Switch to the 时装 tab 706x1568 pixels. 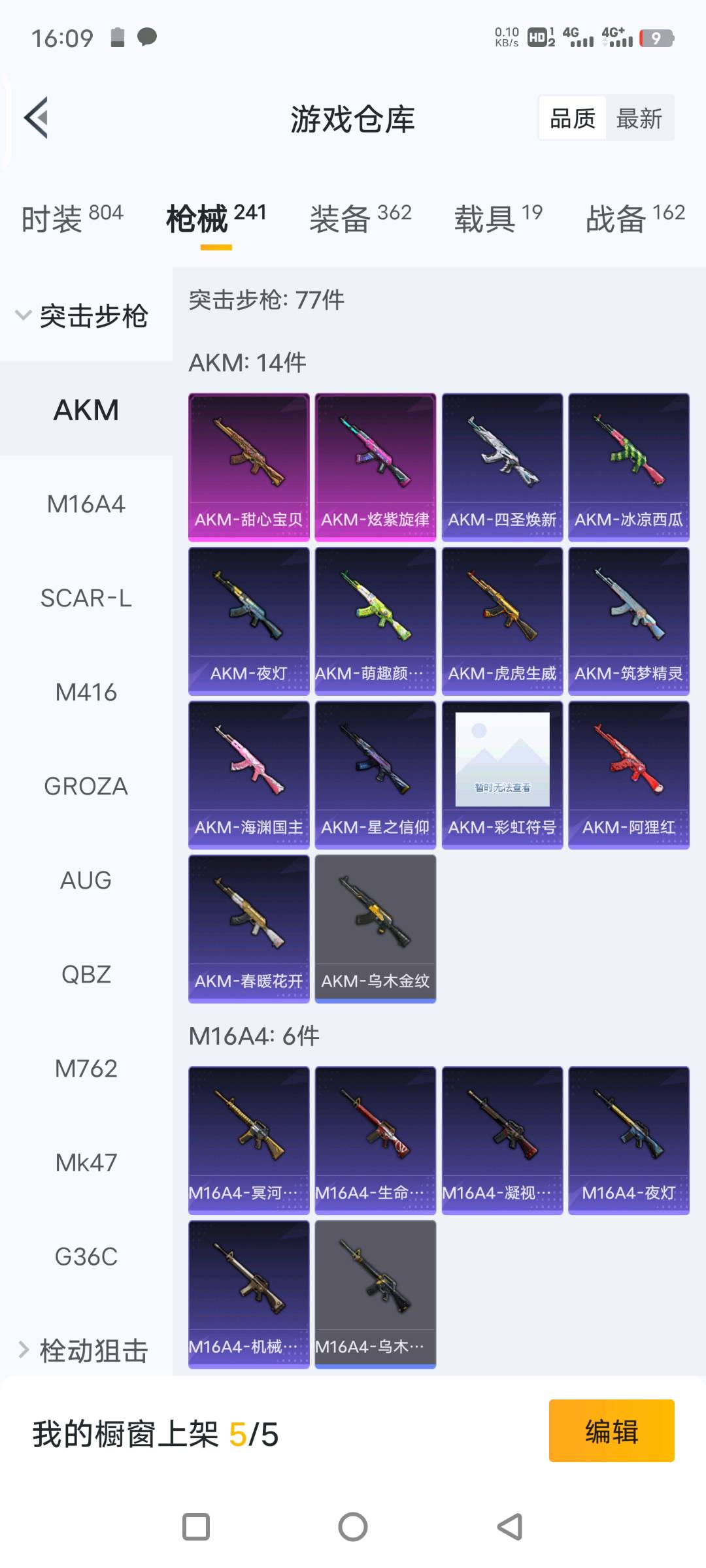(x=72, y=218)
